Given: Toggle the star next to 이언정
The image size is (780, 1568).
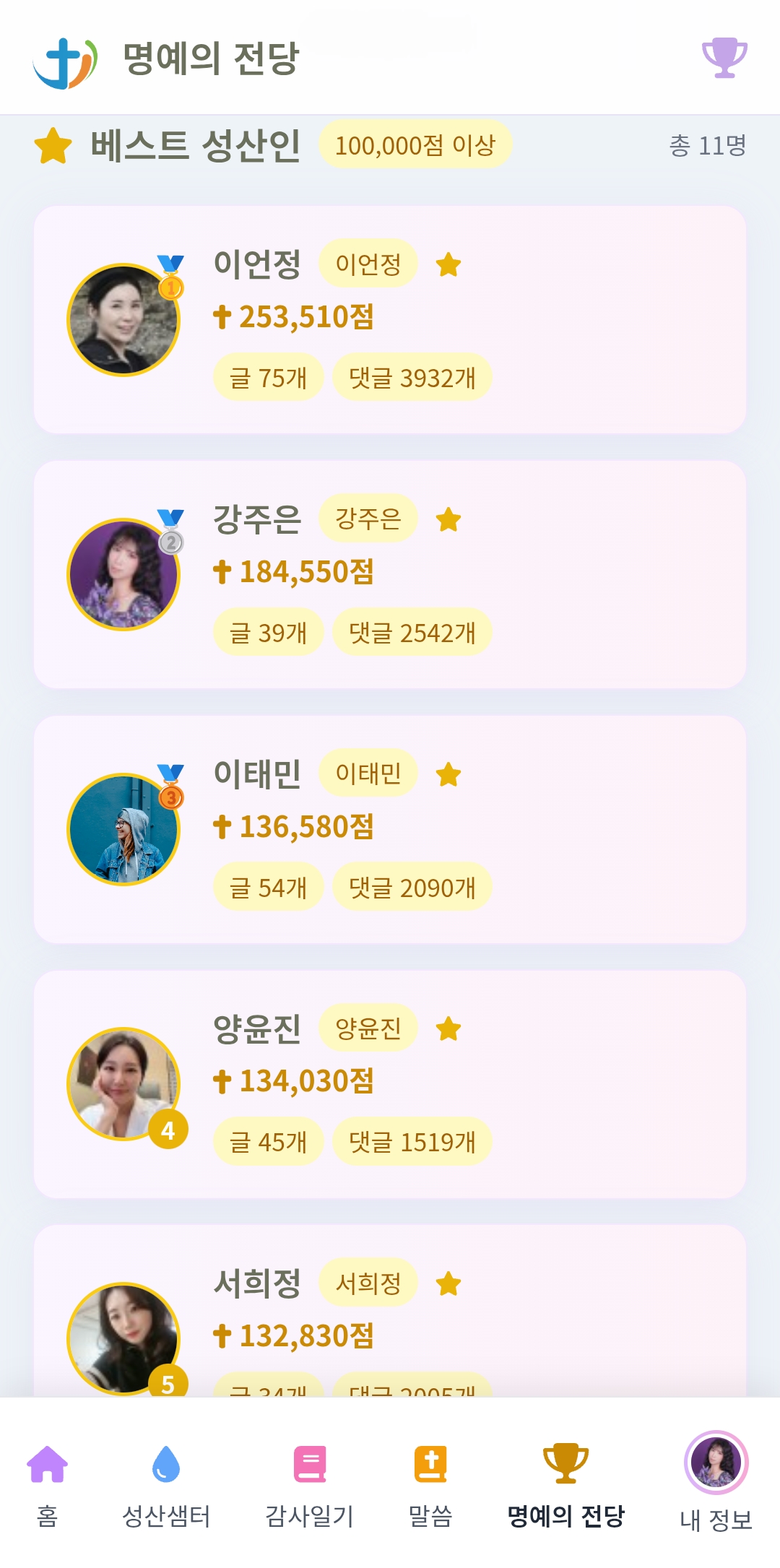Looking at the screenshot, I should (x=449, y=265).
